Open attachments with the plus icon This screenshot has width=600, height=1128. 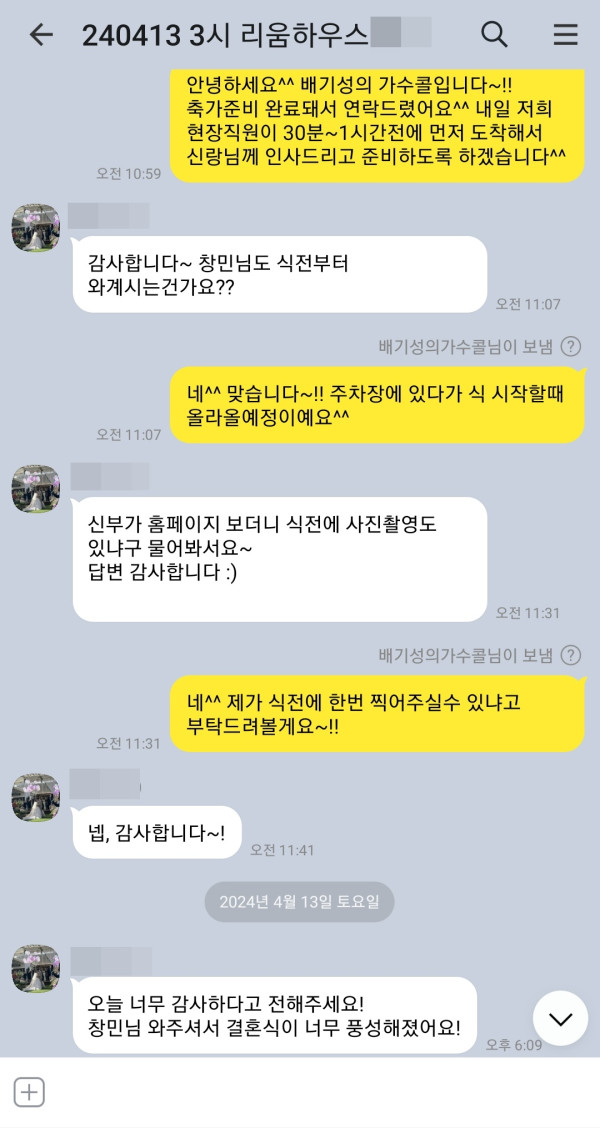(x=29, y=1093)
